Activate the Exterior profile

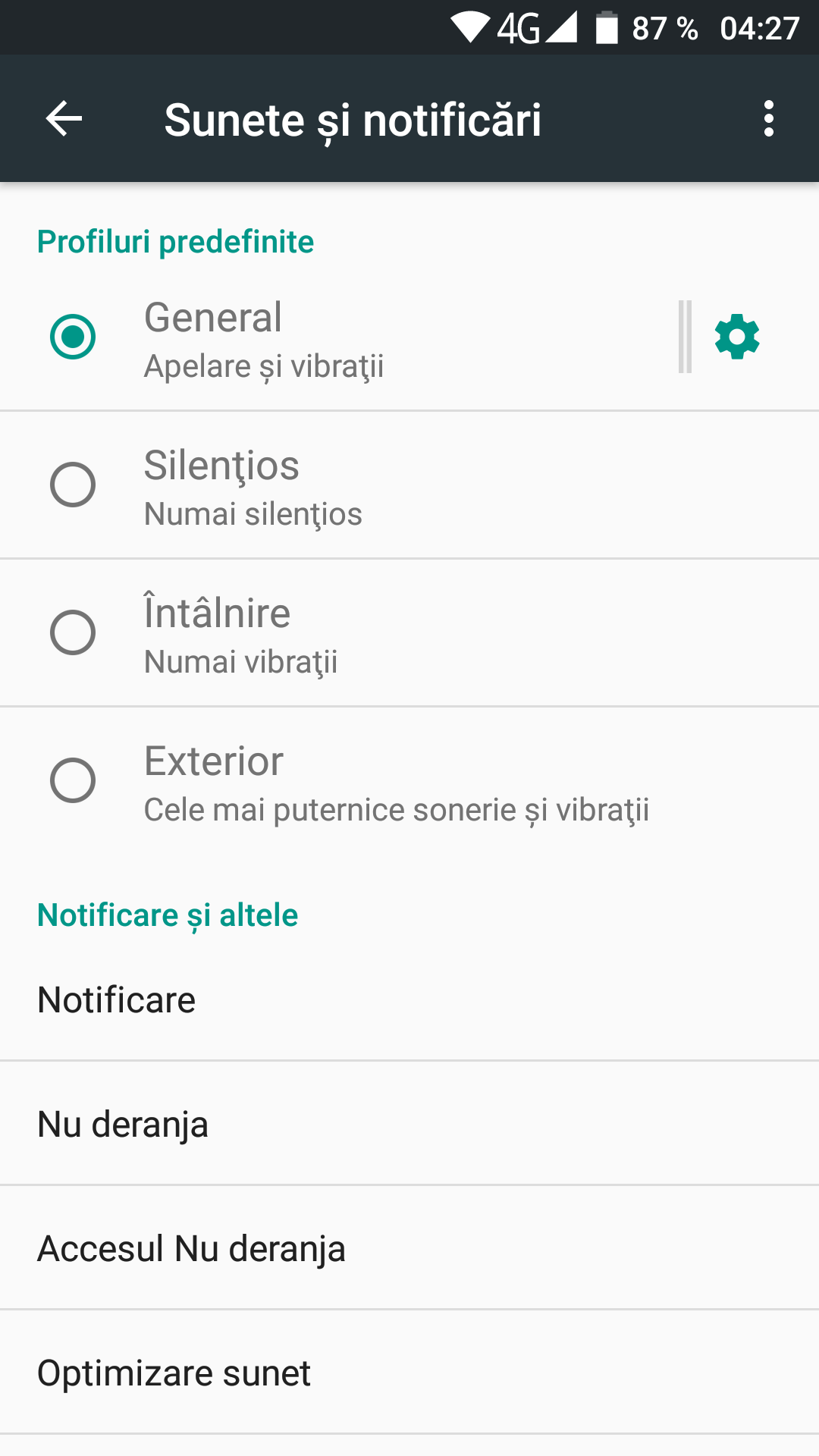[409, 781]
